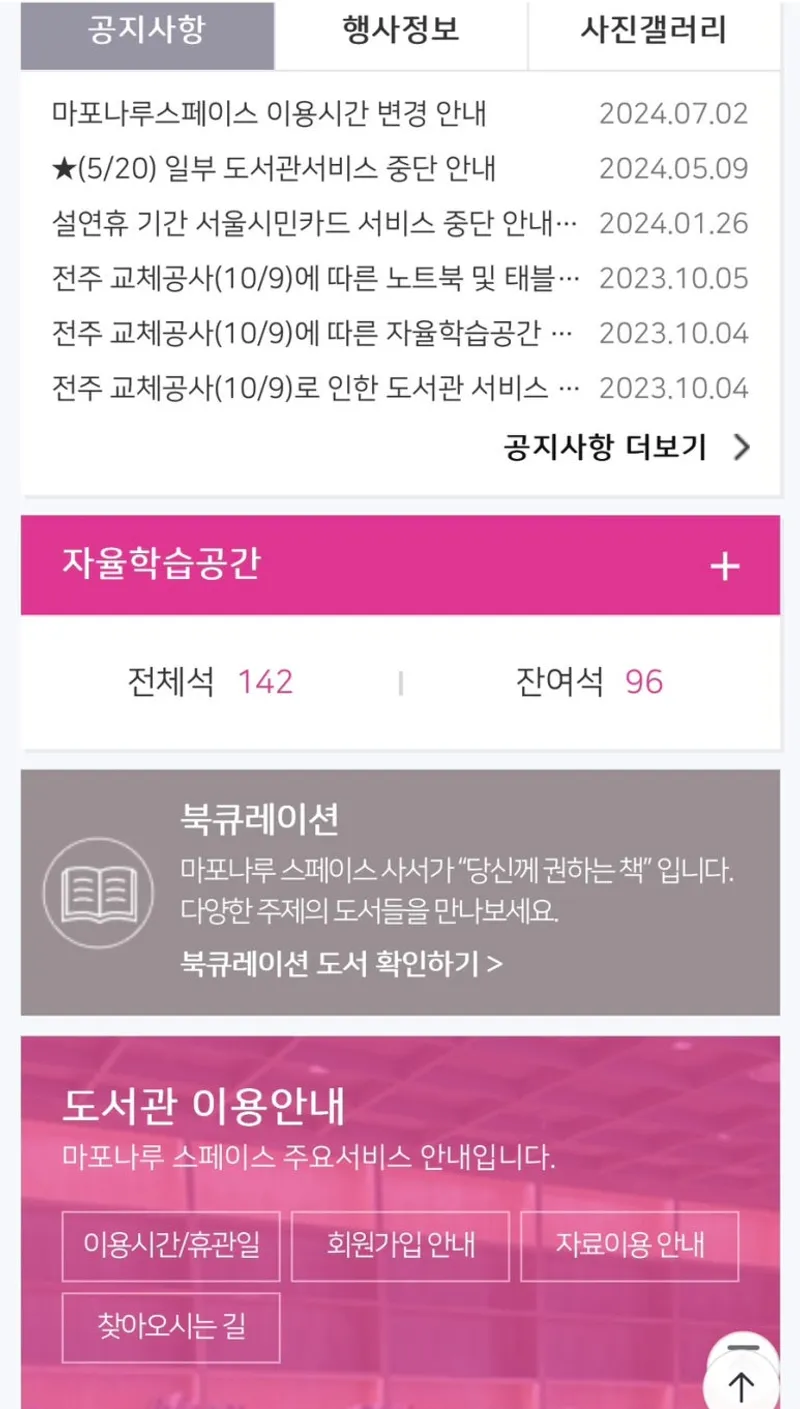The height and width of the screenshot is (1409, 800).
Task: Switch to the 행사정보 tab
Action: coord(401,31)
